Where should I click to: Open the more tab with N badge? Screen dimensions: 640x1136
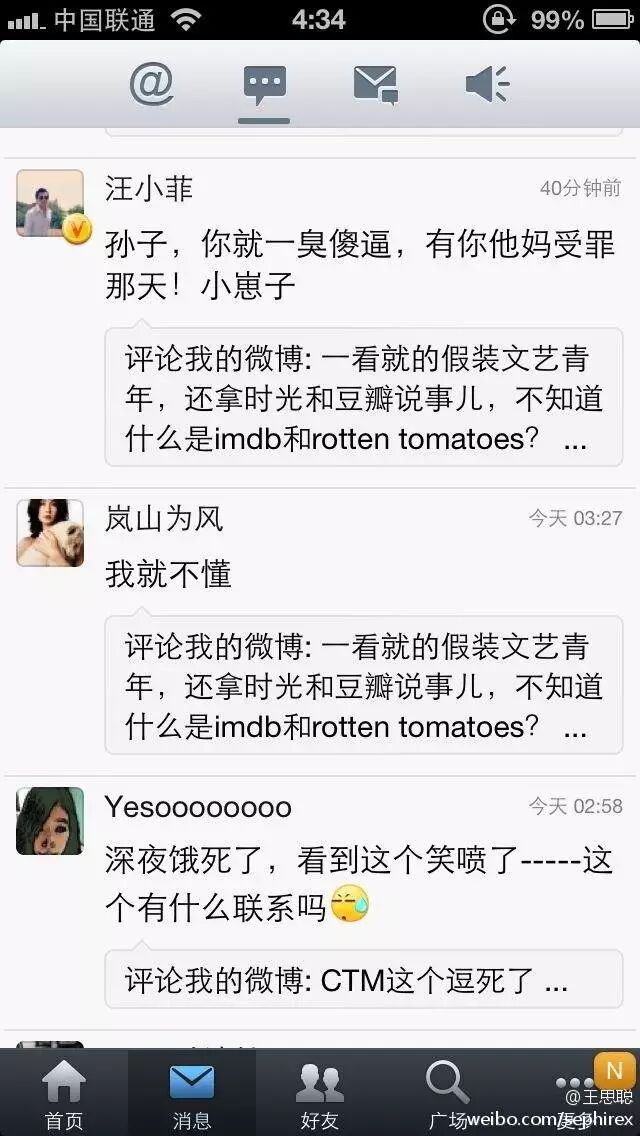pos(576,1093)
